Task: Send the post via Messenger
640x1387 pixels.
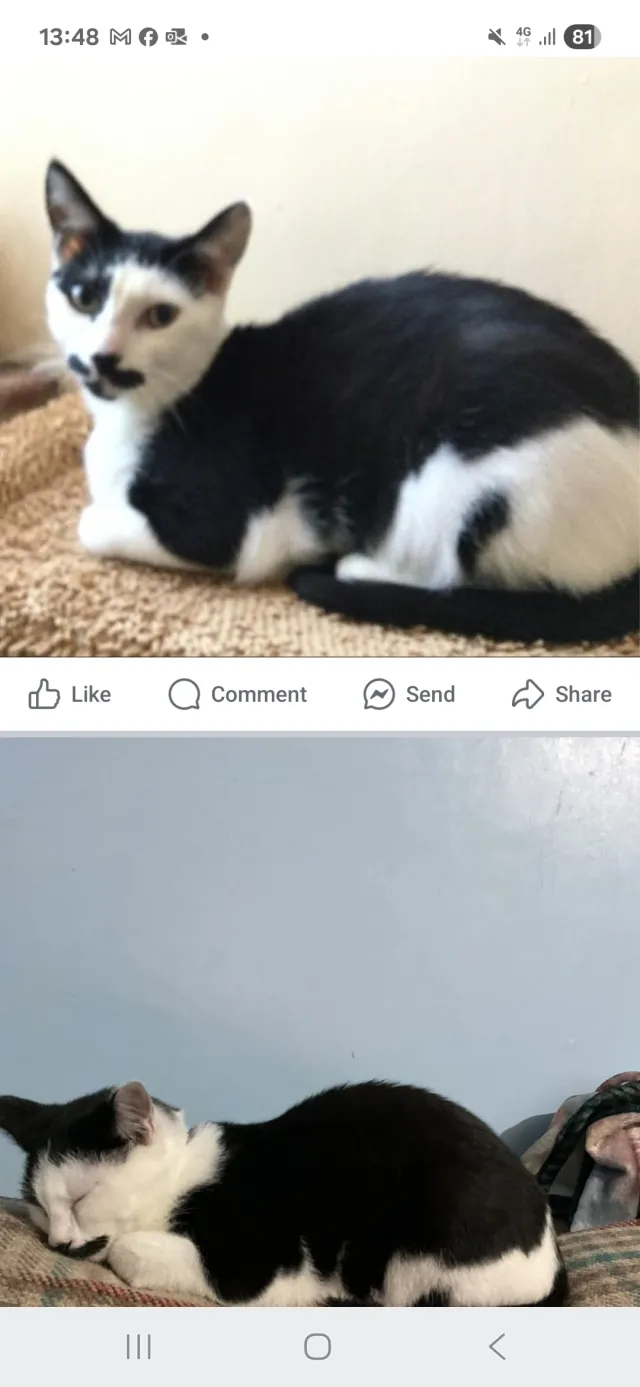Action: [409, 694]
